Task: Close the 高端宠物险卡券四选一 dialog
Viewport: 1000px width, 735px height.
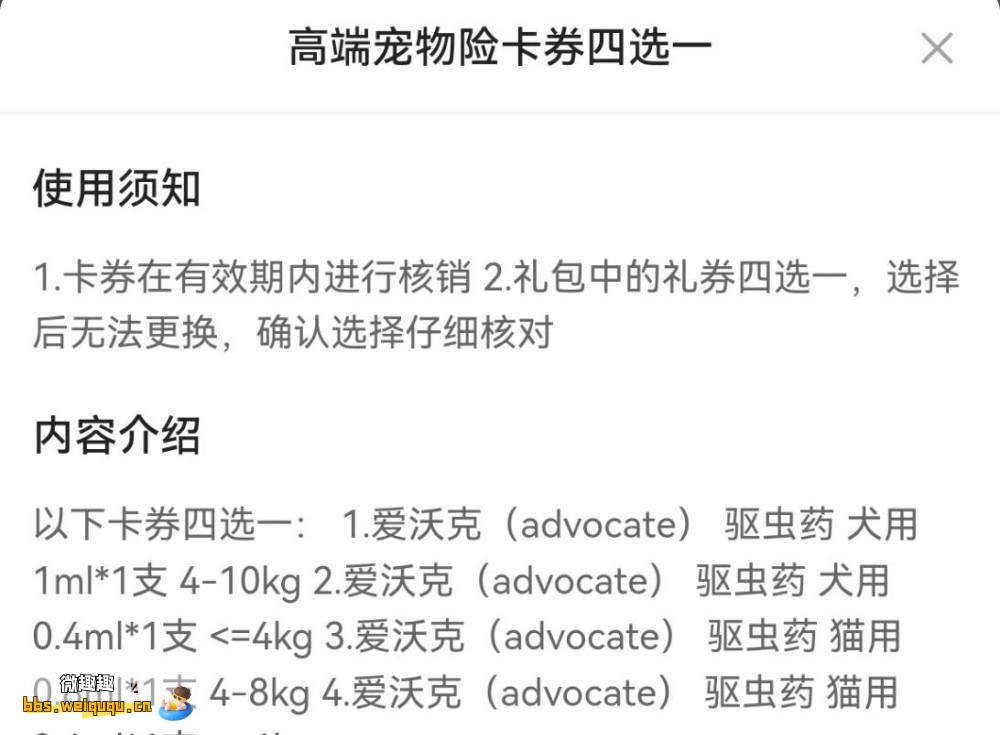Action: coord(936,48)
